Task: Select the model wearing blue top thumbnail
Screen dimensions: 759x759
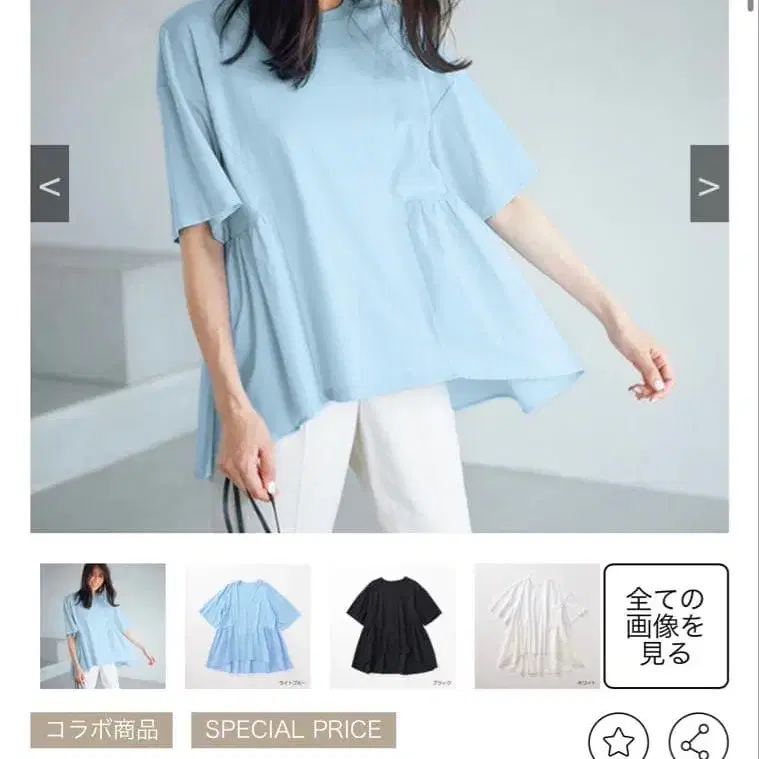Action: (x=103, y=626)
